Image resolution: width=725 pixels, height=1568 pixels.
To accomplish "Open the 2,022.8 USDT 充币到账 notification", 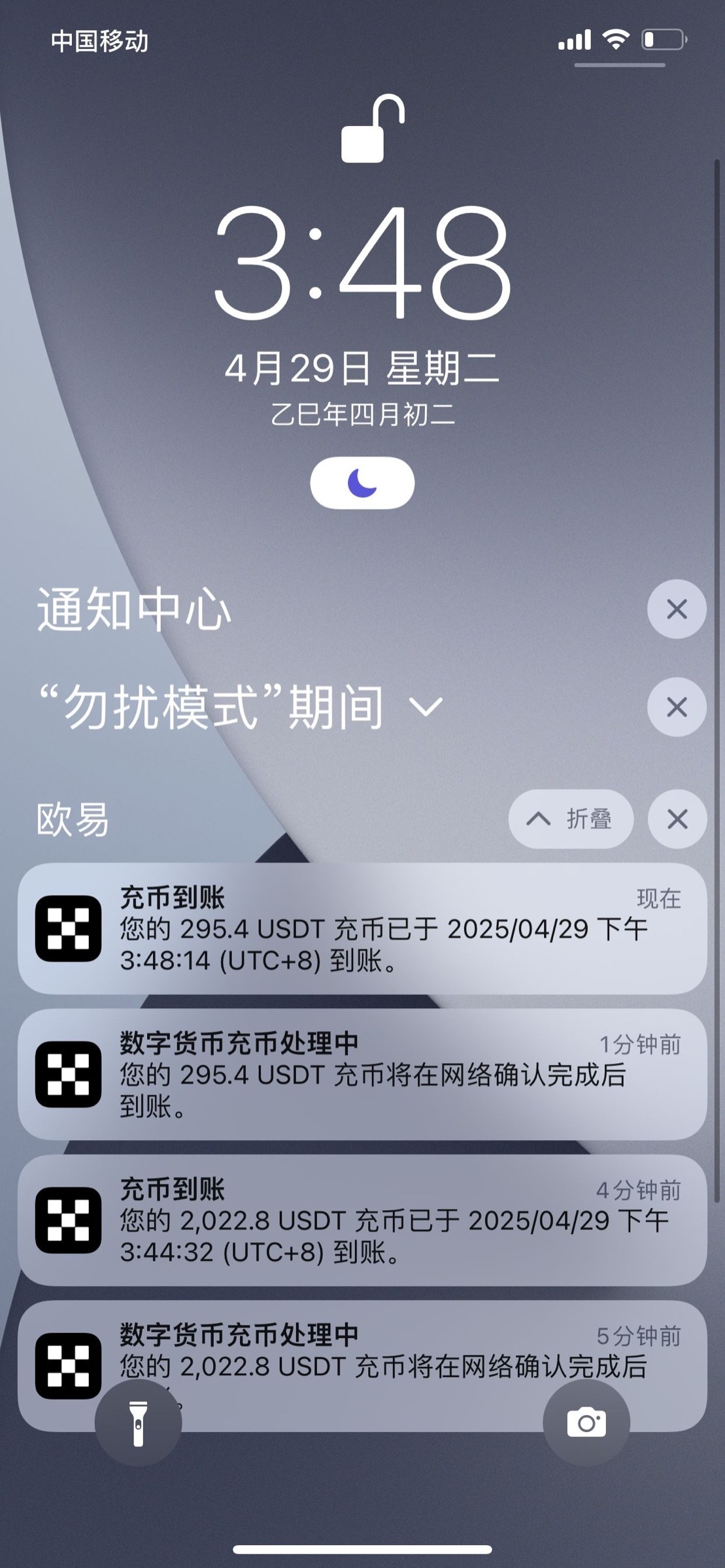I will pyautogui.click(x=362, y=1220).
